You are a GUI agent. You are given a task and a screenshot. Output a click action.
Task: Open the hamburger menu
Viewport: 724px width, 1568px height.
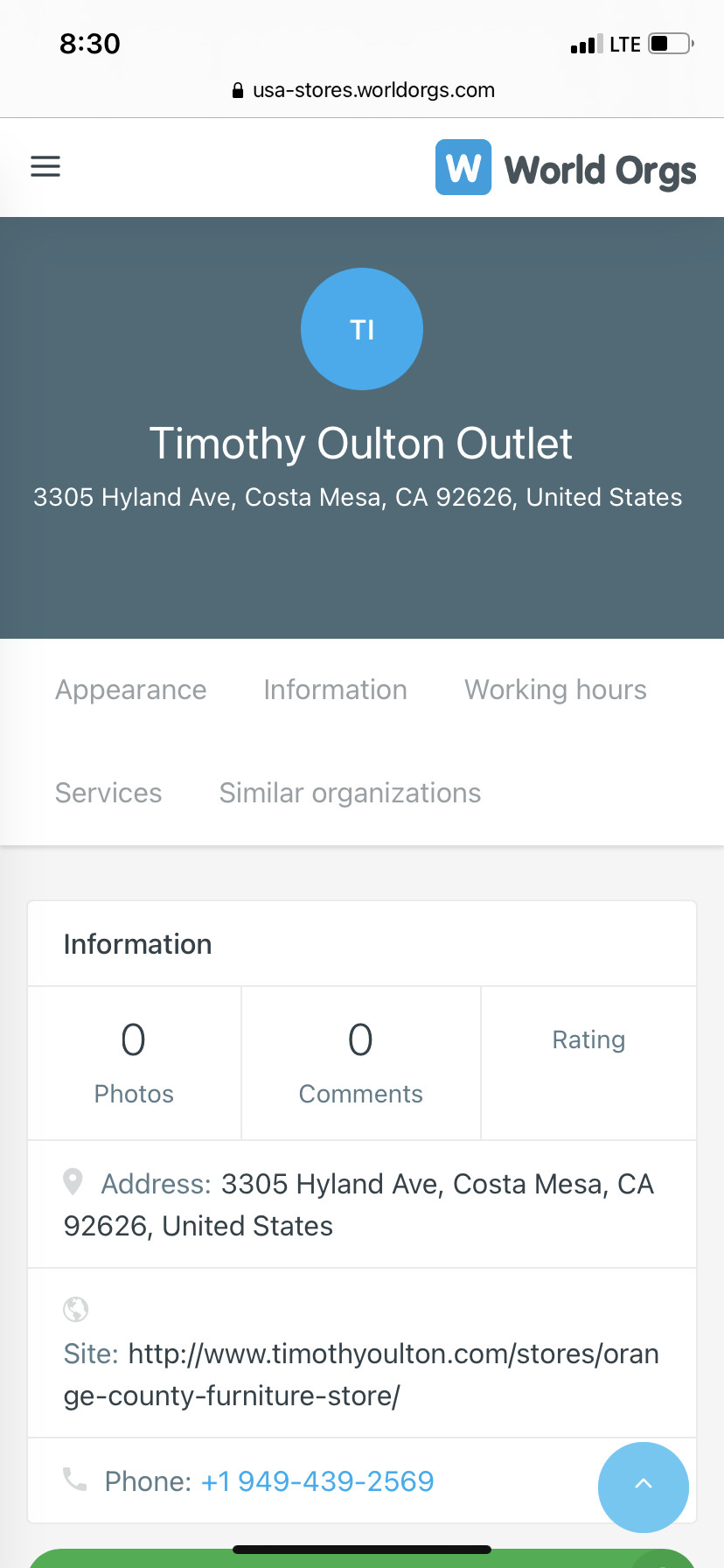[x=45, y=166]
